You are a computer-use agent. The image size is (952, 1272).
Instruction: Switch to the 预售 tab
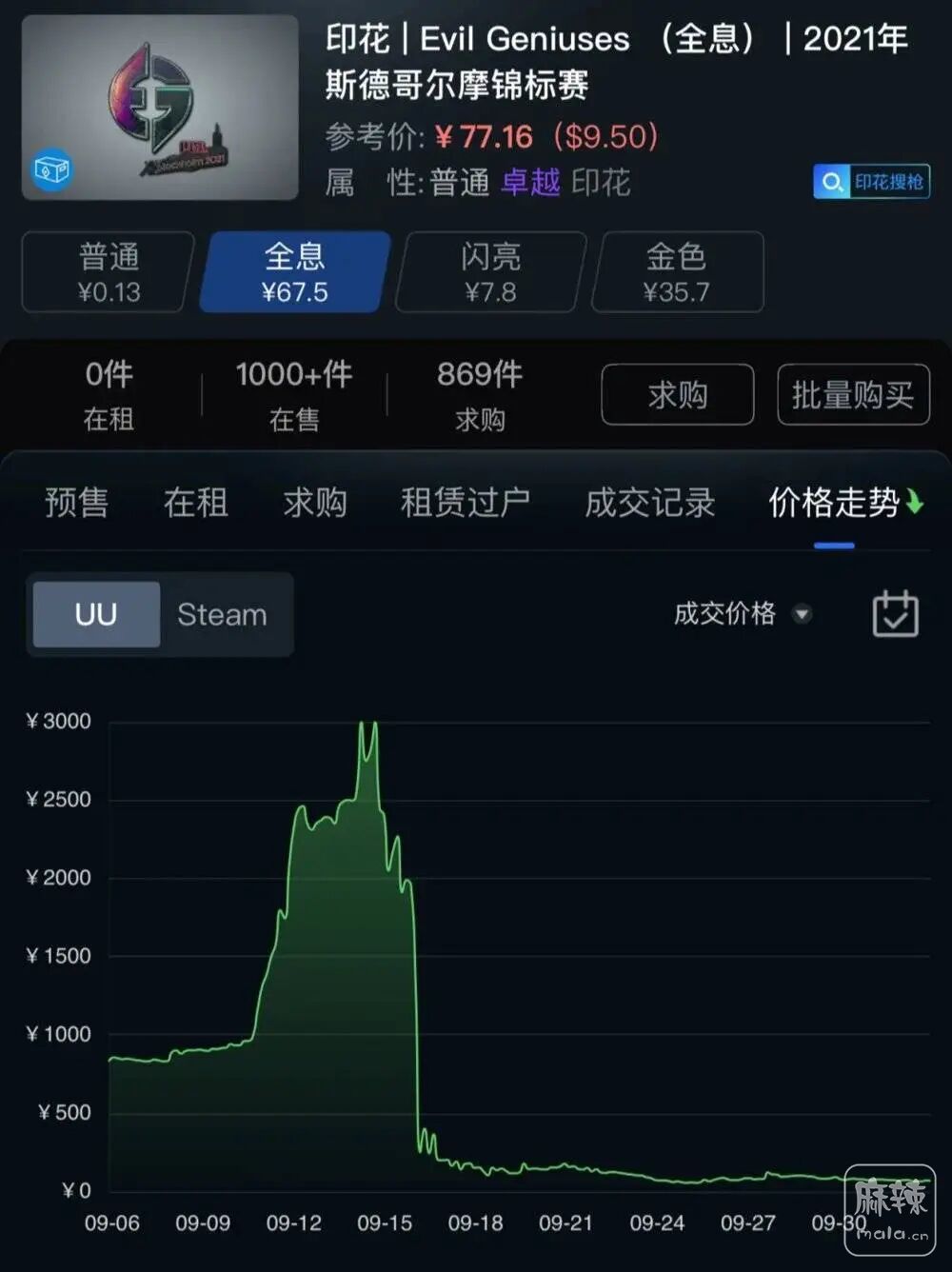pyautogui.click(x=76, y=503)
